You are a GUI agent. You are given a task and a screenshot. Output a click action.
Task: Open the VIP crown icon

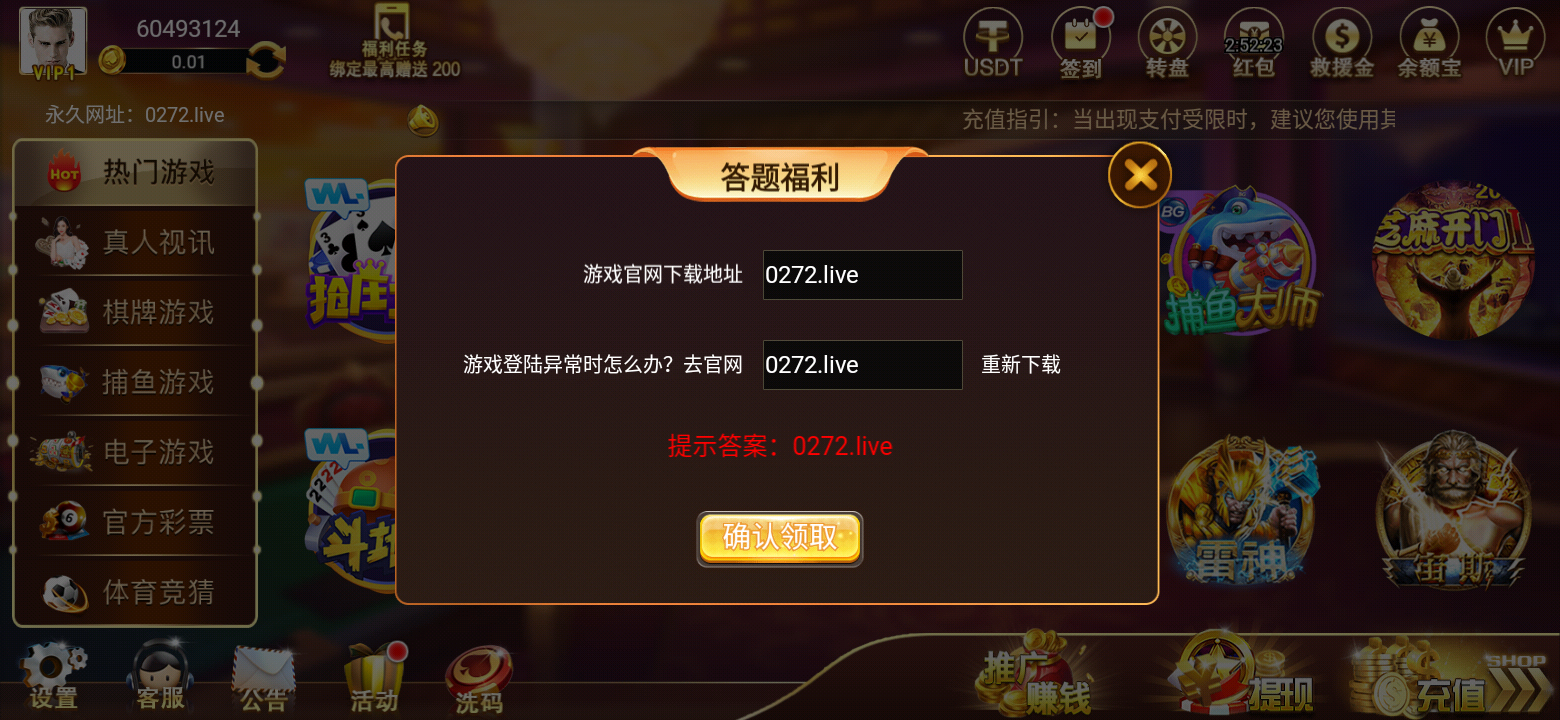pyautogui.click(x=1516, y=43)
